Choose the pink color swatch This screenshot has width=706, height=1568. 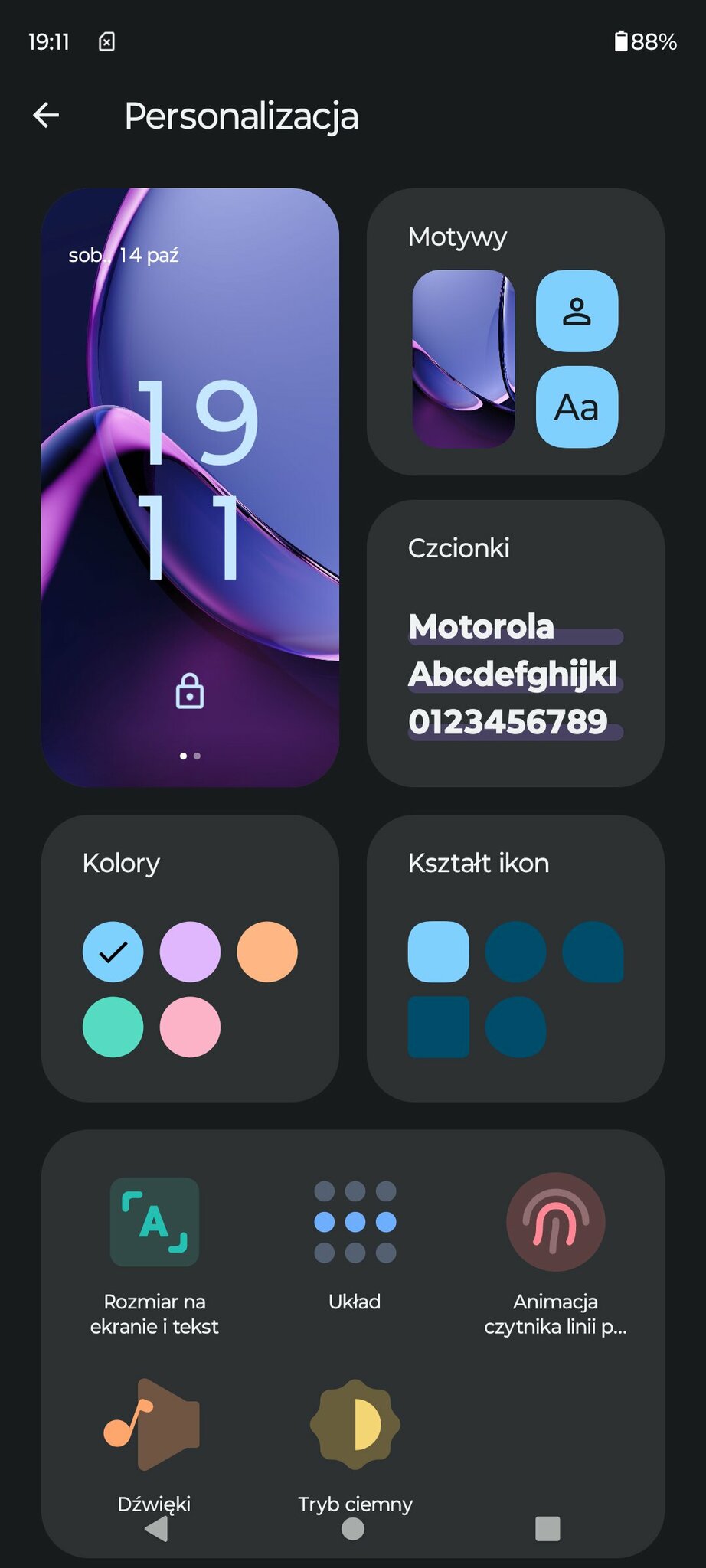coord(190,1027)
